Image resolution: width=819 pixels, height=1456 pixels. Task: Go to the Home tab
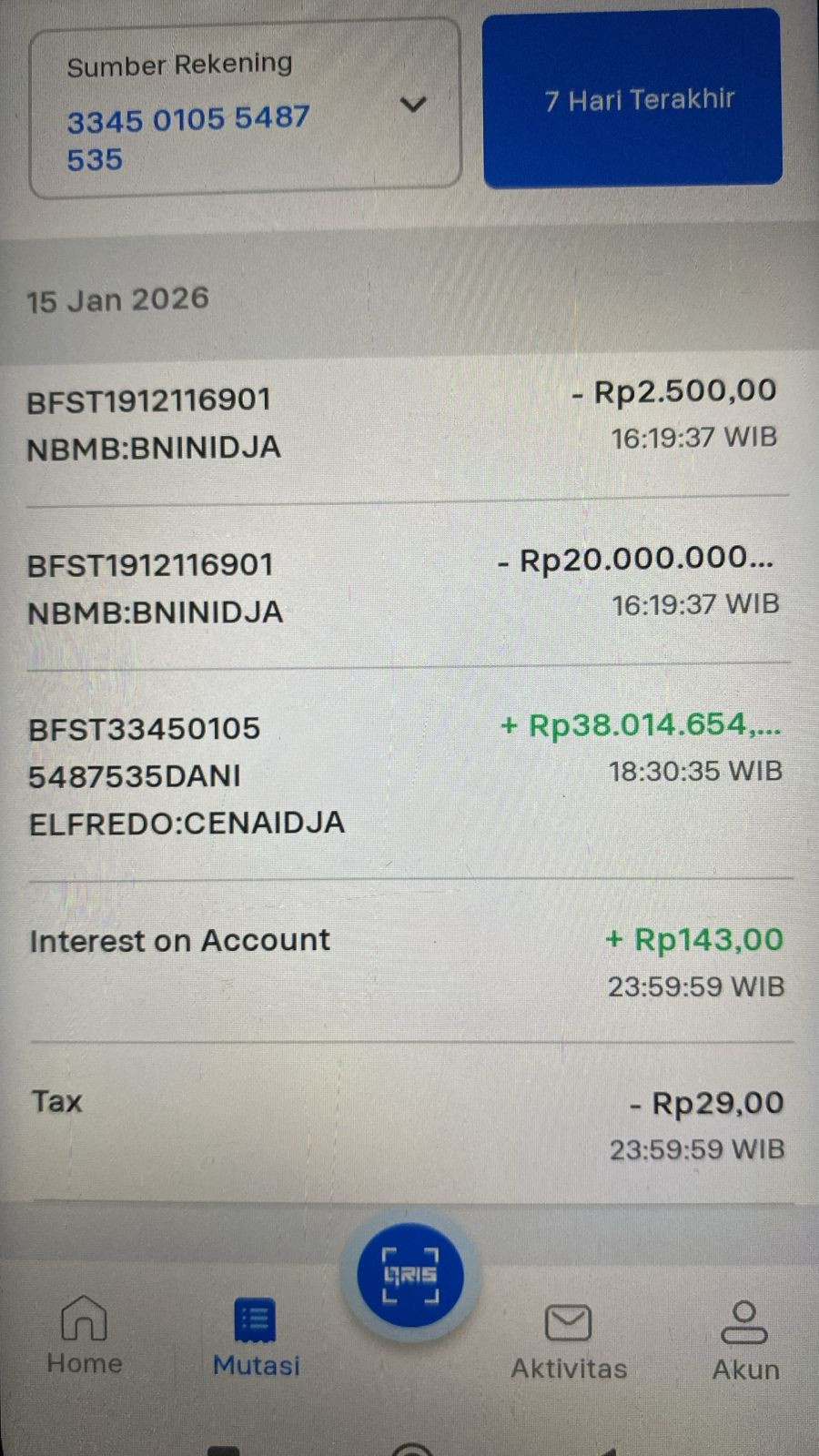tap(84, 1335)
